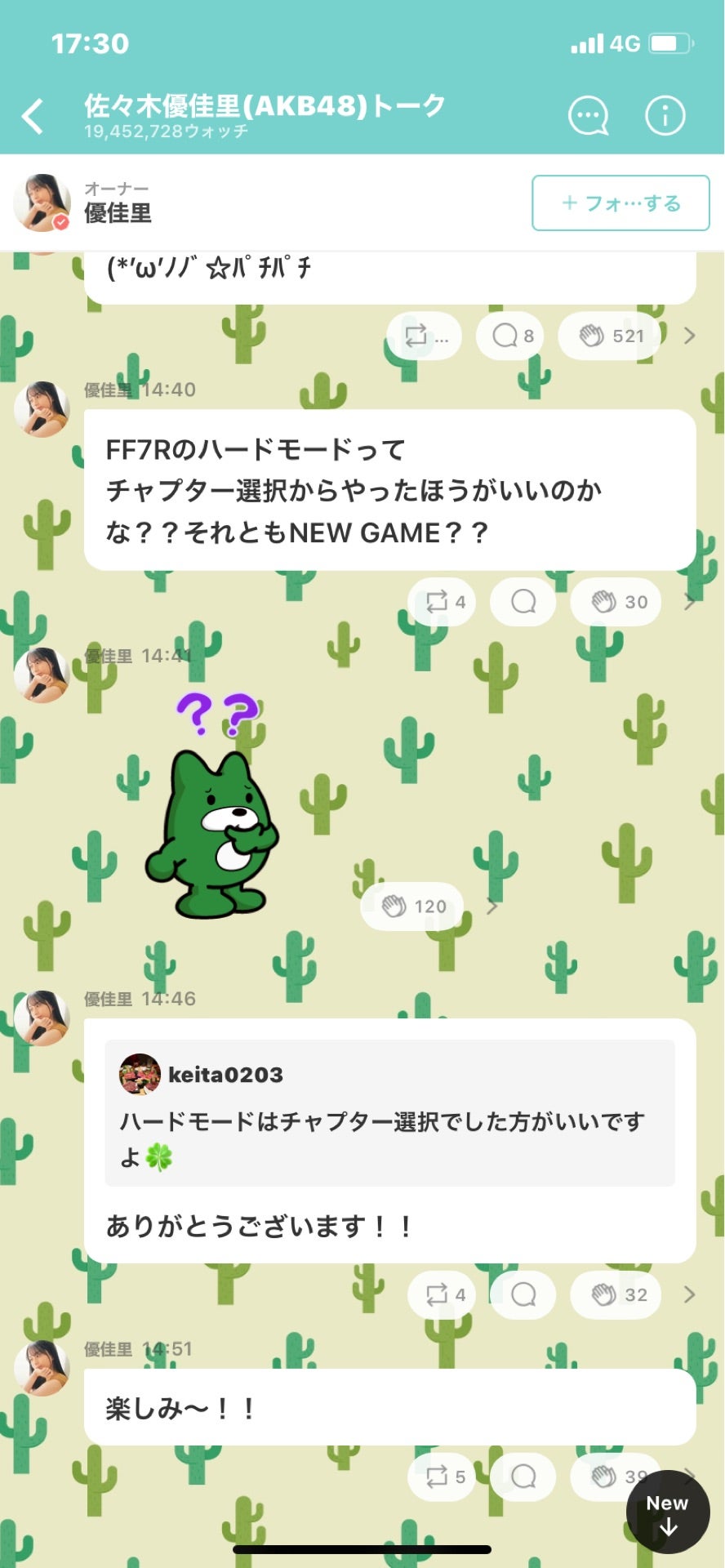
Task: Open comments on the ありがとうございます post
Action: [523, 1295]
